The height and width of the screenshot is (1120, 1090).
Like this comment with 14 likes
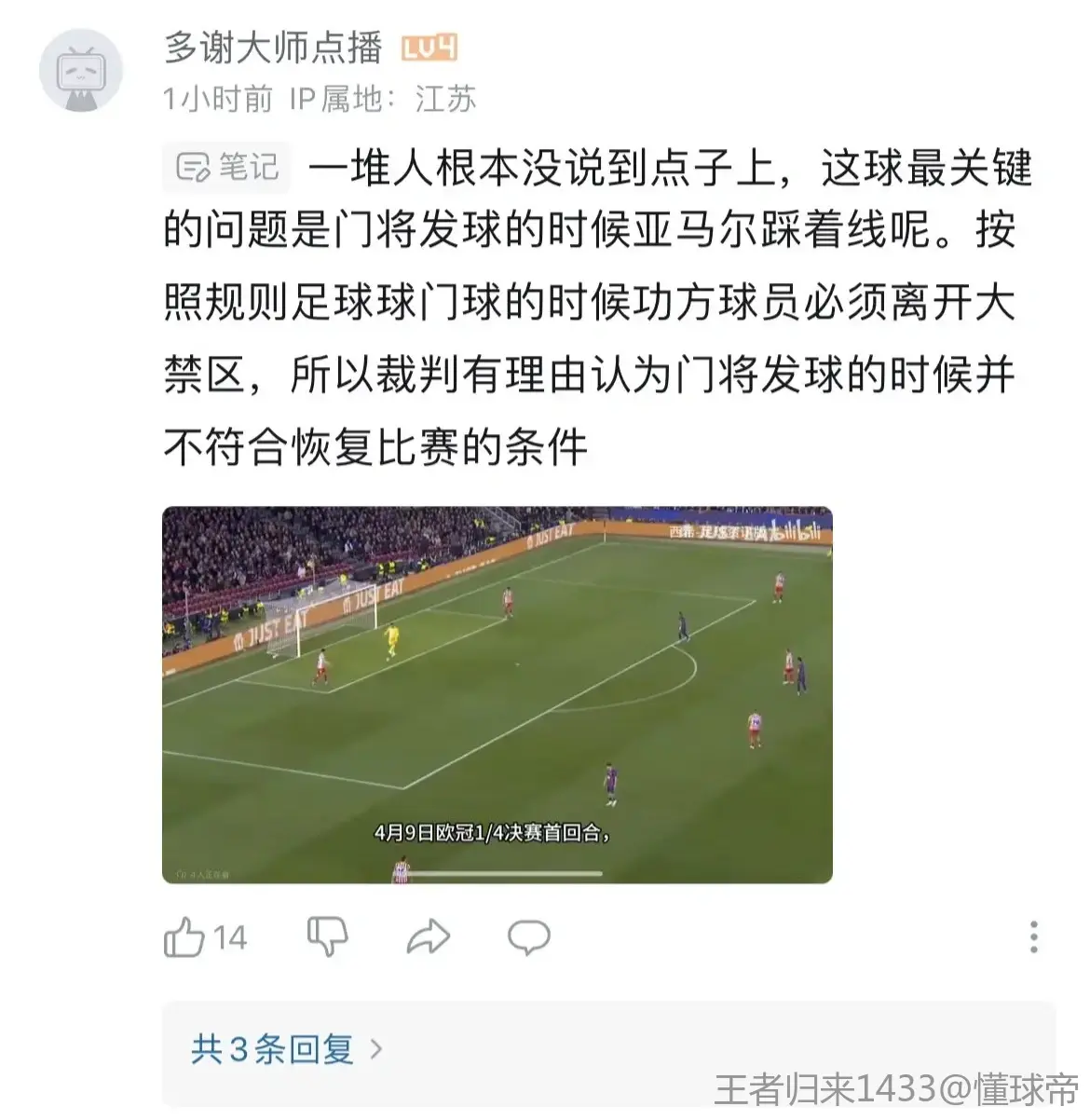coord(185,936)
